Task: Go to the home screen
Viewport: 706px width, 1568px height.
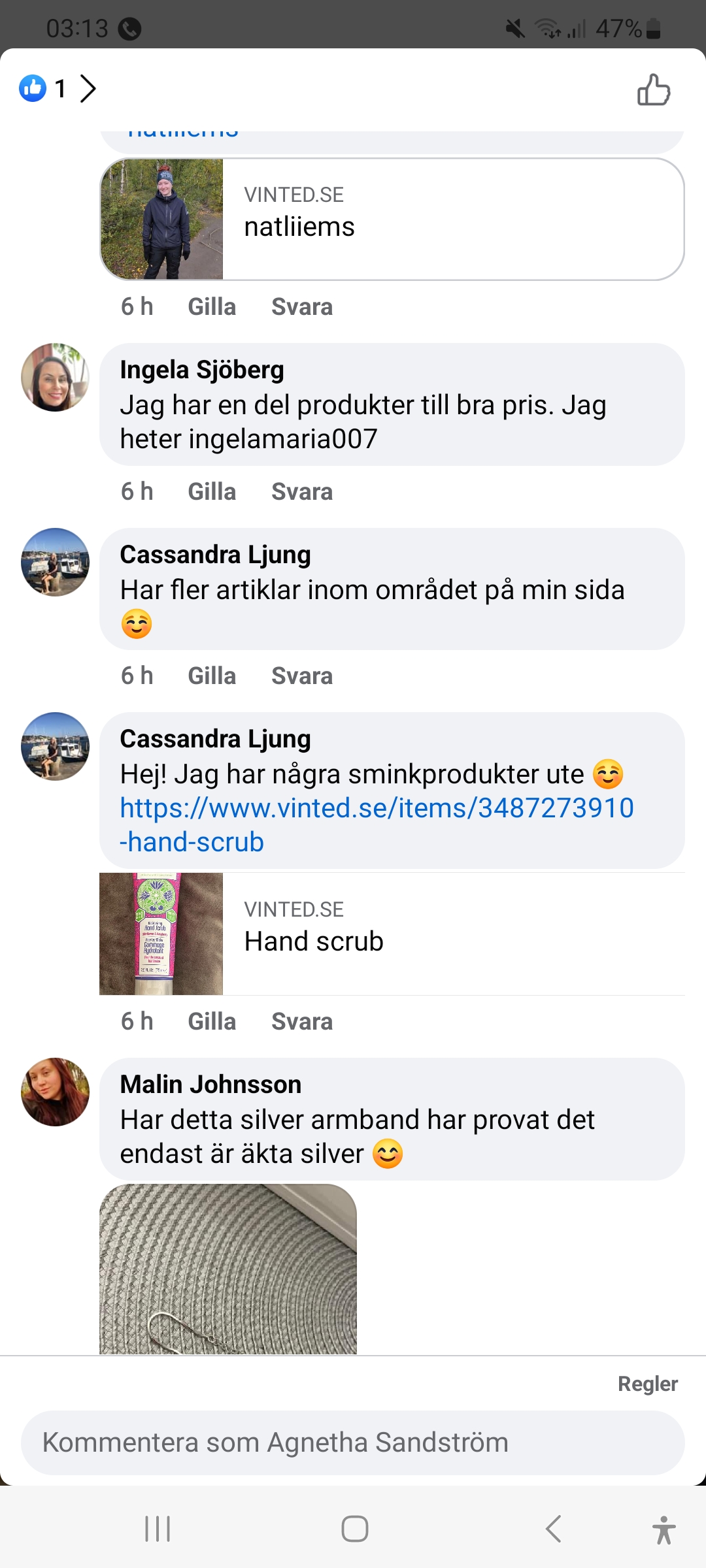Action: click(354, 1529)
